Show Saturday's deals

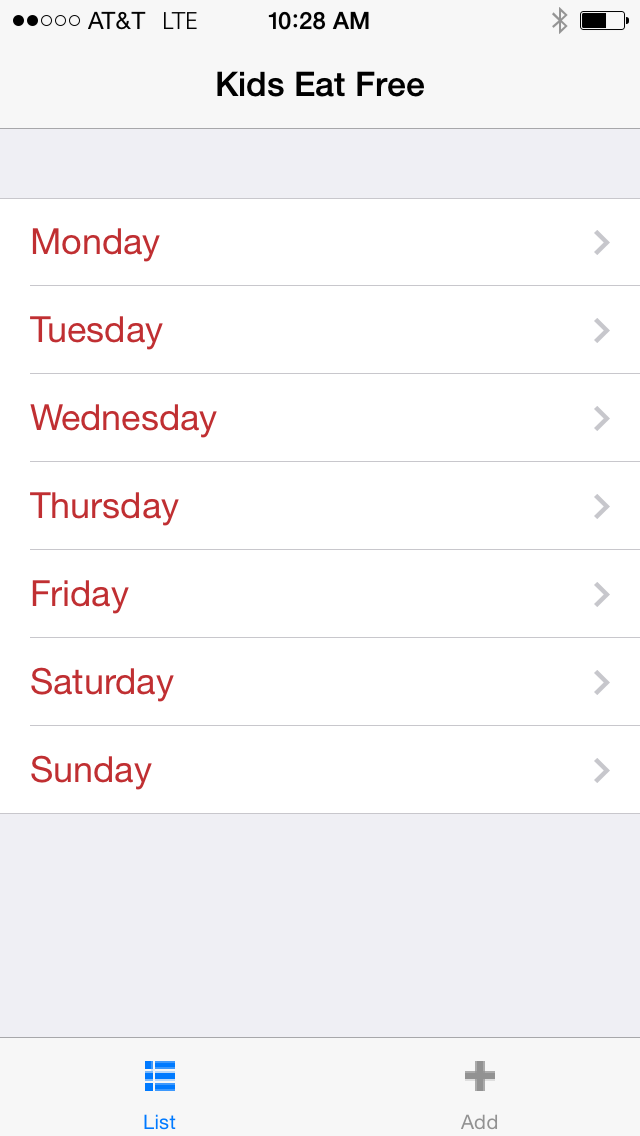(x=320, y=682)
